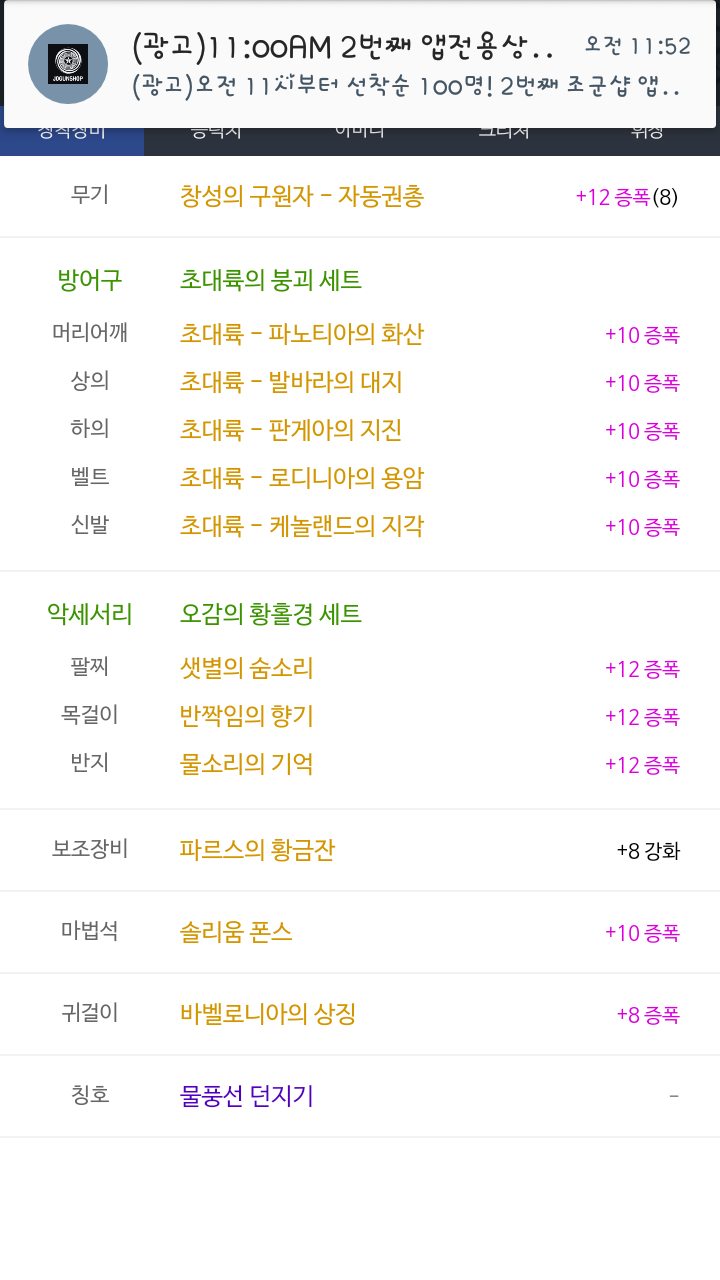Tap necklace 반짝임의 향기
720x1280 pixels.
tap(246, 716)
